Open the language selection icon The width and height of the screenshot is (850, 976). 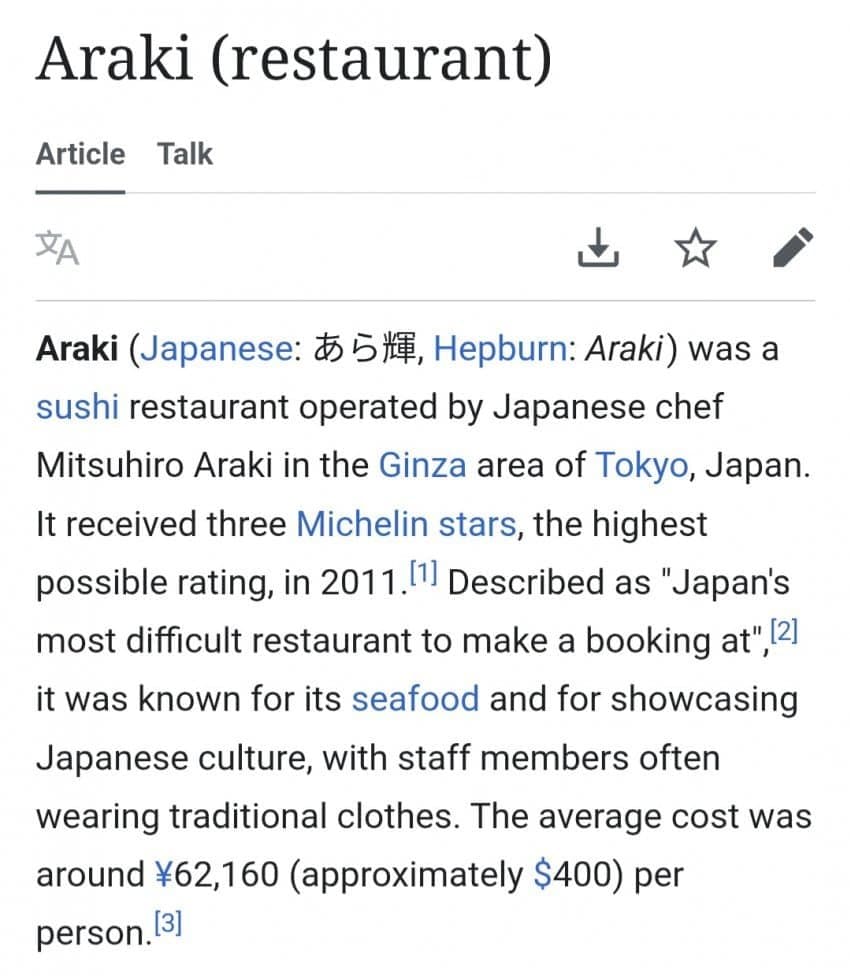[x=57, y=248]
